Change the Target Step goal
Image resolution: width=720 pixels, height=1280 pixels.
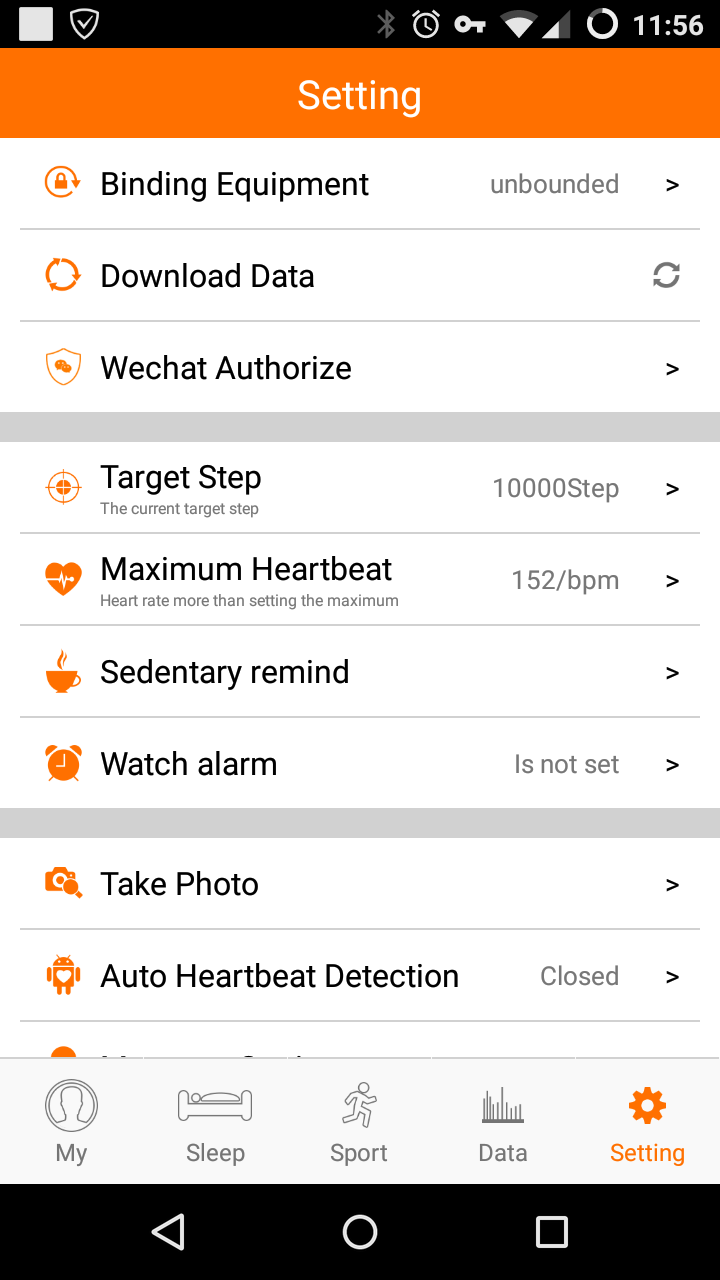pyautogui.click(x=360, y=488)
